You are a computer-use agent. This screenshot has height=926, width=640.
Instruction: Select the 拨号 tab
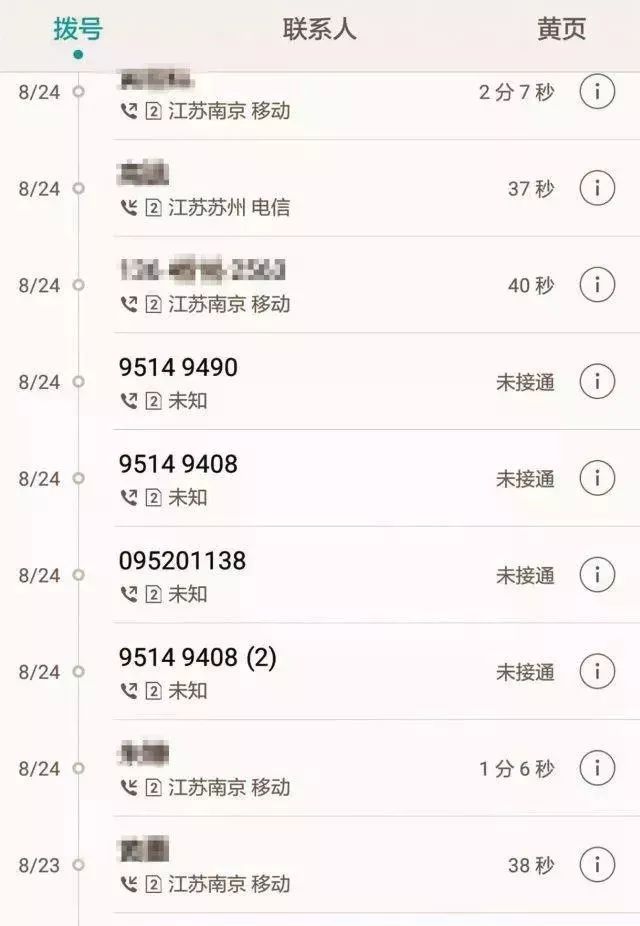click(78, 29)
